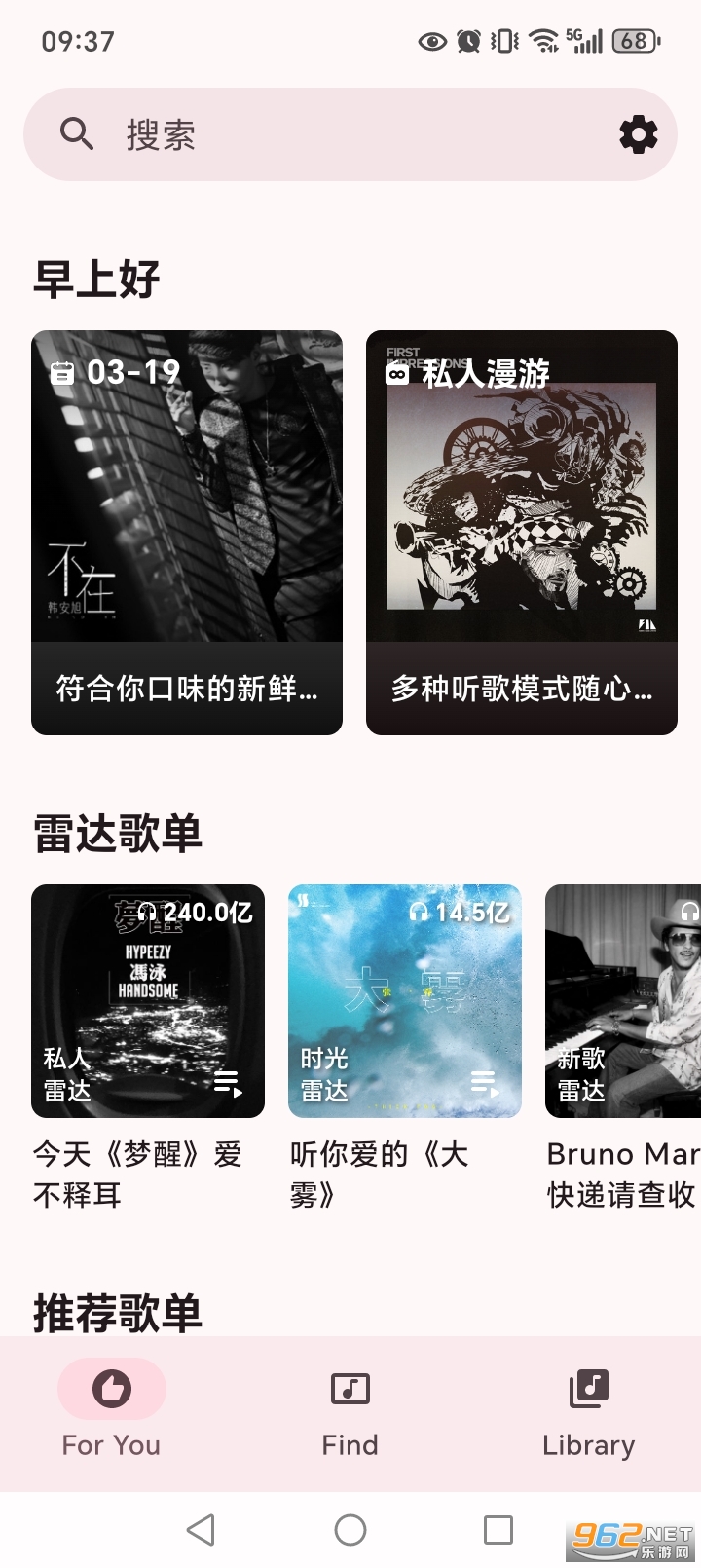Open the 私人漫游 listening mode card
This screenshot has height=1568, width=701.
(x=521, y=532)
